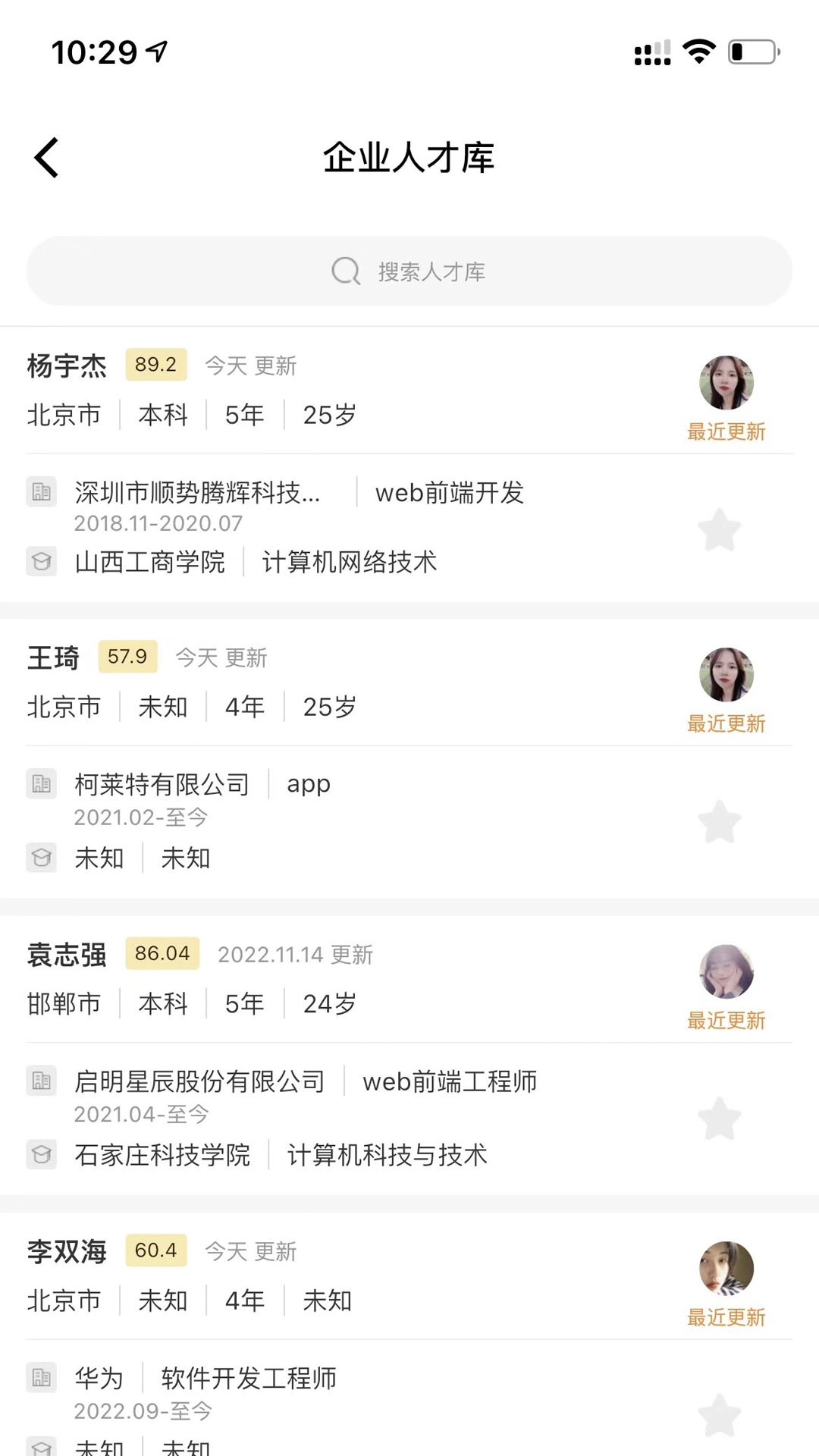The width and height of the screenshot is (819, 1456).
Task: Tap the graduation cap icon beside 山西工商学院
Action: click(42, 562)
